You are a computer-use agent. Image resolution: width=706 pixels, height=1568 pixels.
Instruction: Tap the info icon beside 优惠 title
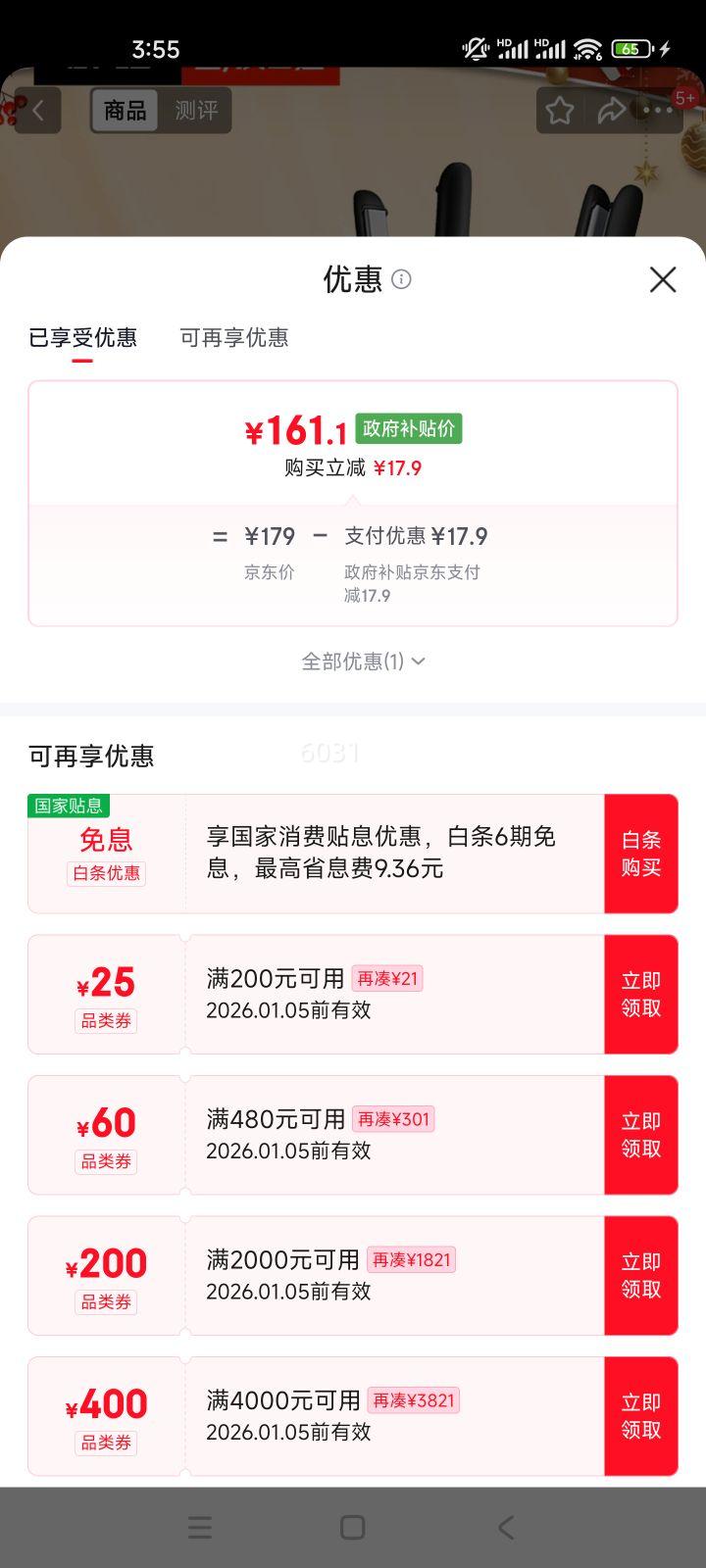point(401,281)
